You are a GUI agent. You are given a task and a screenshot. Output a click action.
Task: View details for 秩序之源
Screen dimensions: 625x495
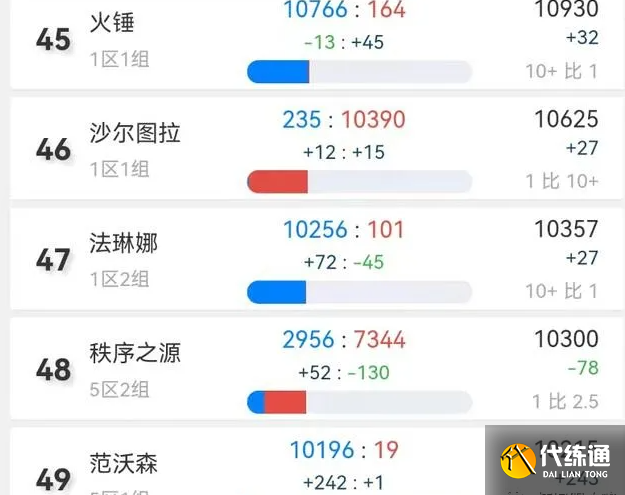pyautogui.click(x=135, y=353)
